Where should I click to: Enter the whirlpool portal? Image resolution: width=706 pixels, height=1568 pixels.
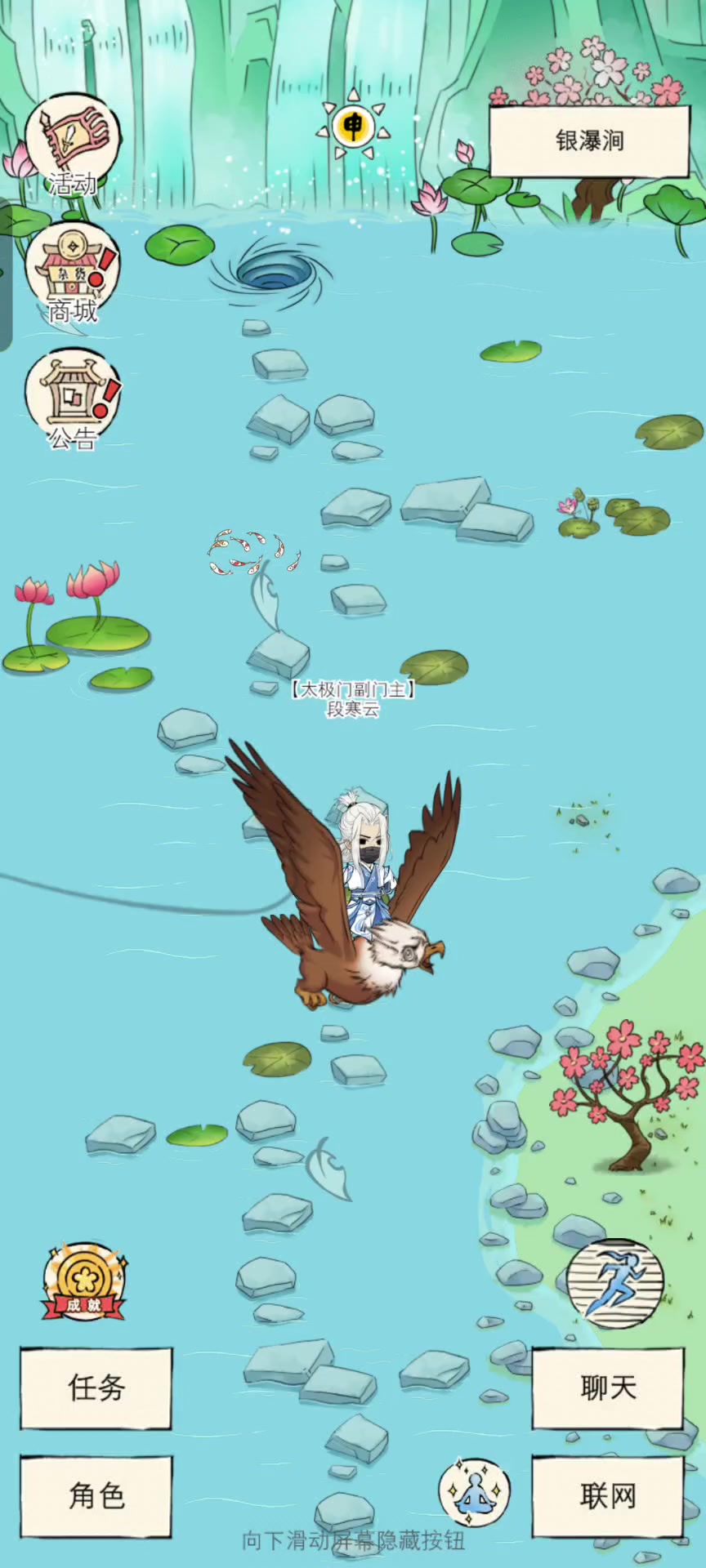pyautogui.click(x=271, y=269)
